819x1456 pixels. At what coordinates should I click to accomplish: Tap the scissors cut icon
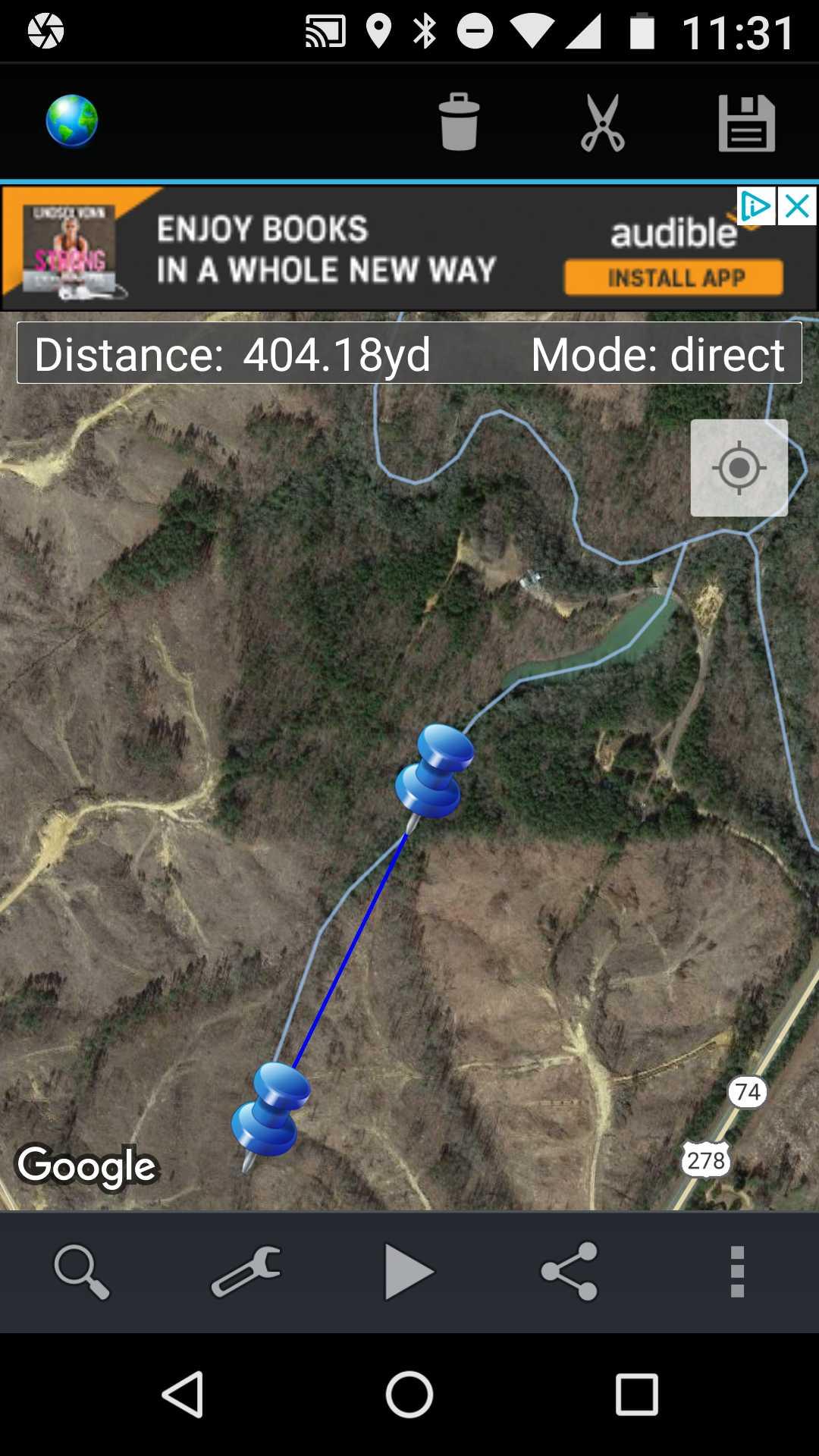(603, 122)
